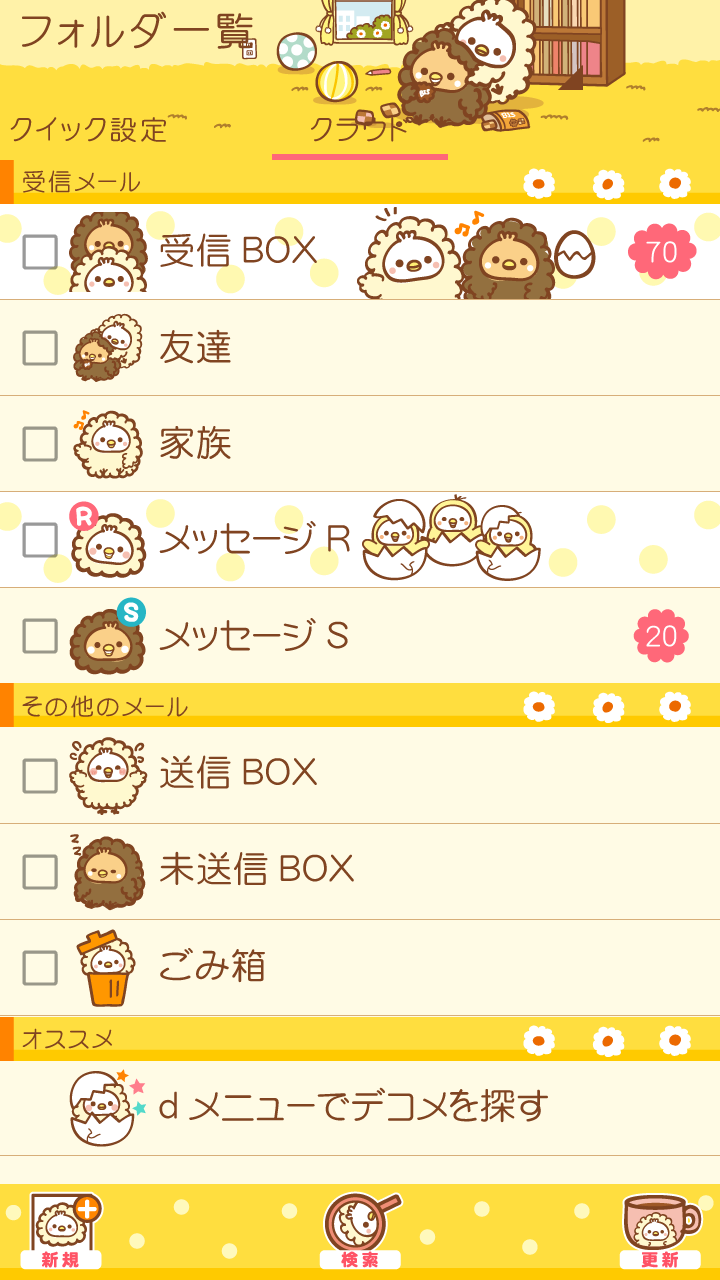The height and width of the screenshot is (1280, 720).
Task: Select the 友達 folder checkbox
Action: 40,348
